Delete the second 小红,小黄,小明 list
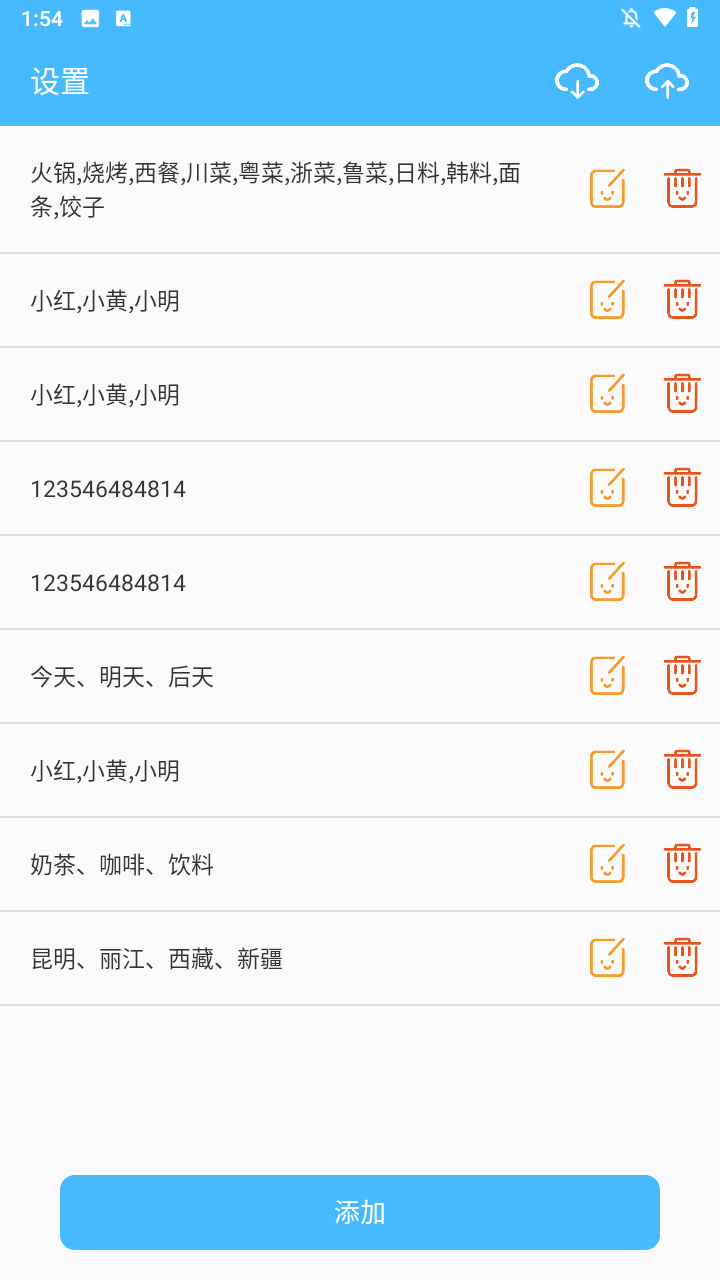Viewport: 720px width, 1280px height. point(681,393)
